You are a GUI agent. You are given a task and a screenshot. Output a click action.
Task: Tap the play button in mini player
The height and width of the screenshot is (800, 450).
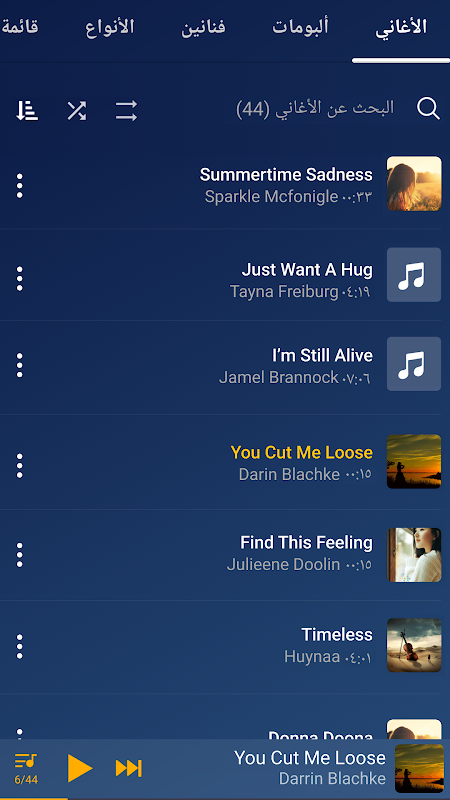pyautogui.click(x=80, y=768)
